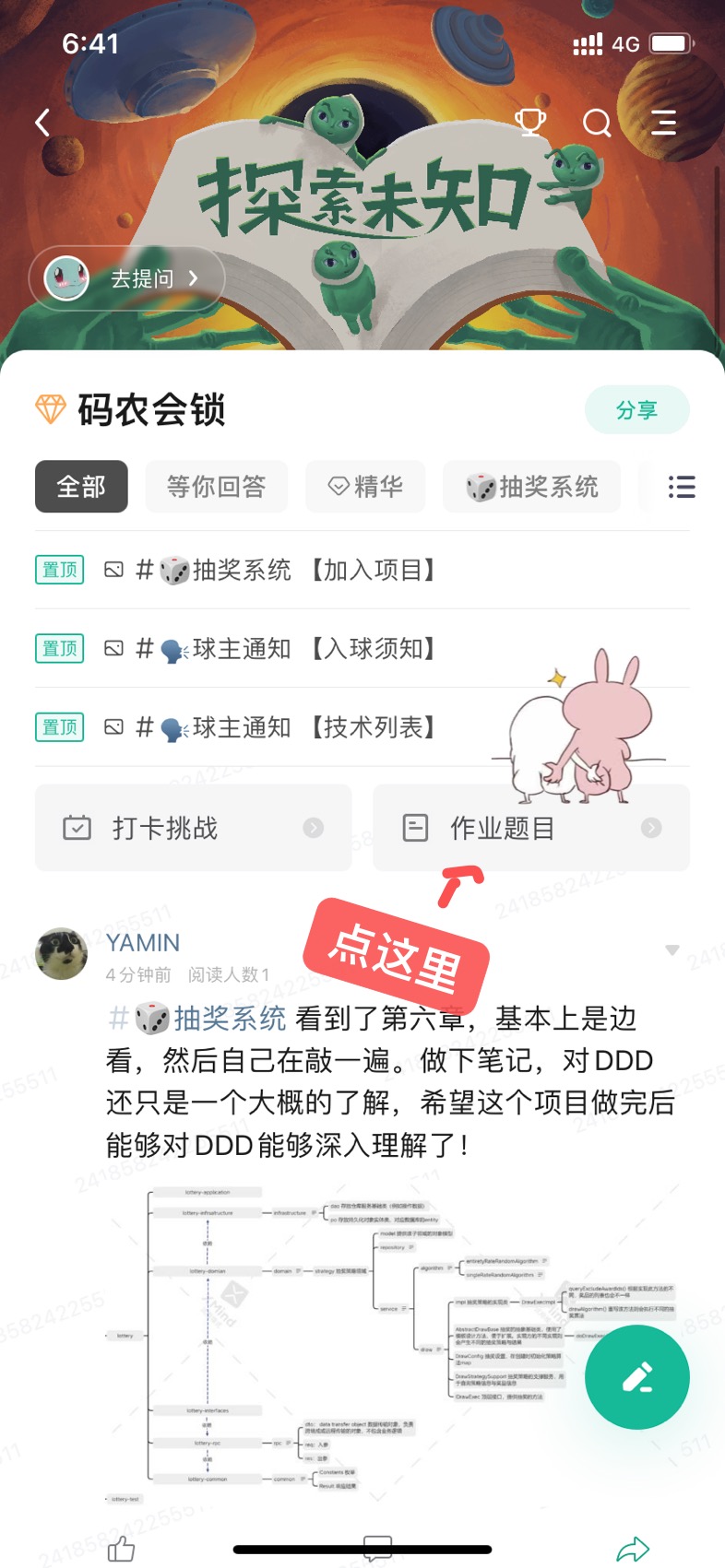Image resolution: width=725 pixels, height=1568 pixels.
Task: Open the 作业题目 card
Action: [531, 828]
